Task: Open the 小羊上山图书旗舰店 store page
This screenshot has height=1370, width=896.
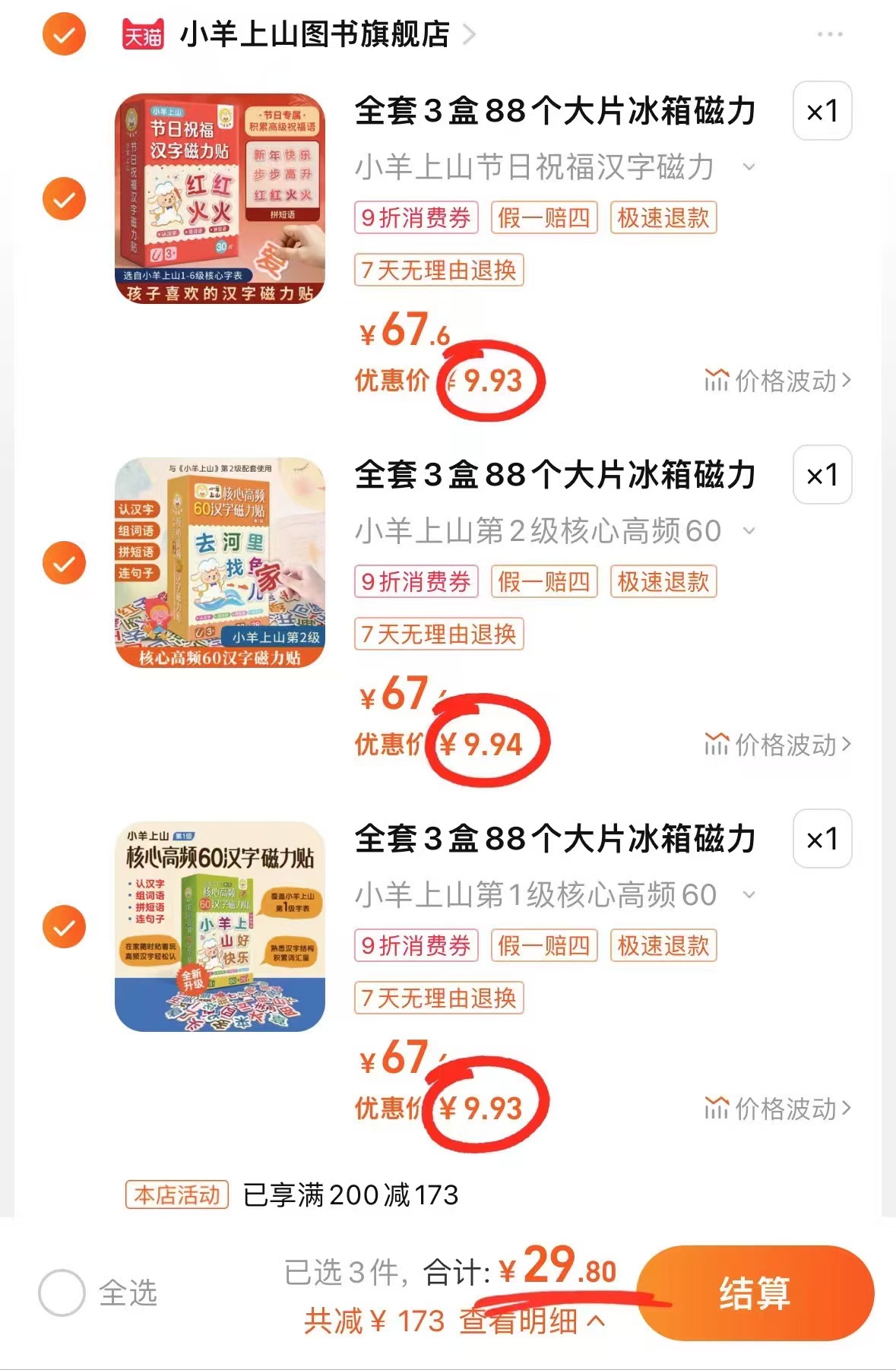Action: 315,34
